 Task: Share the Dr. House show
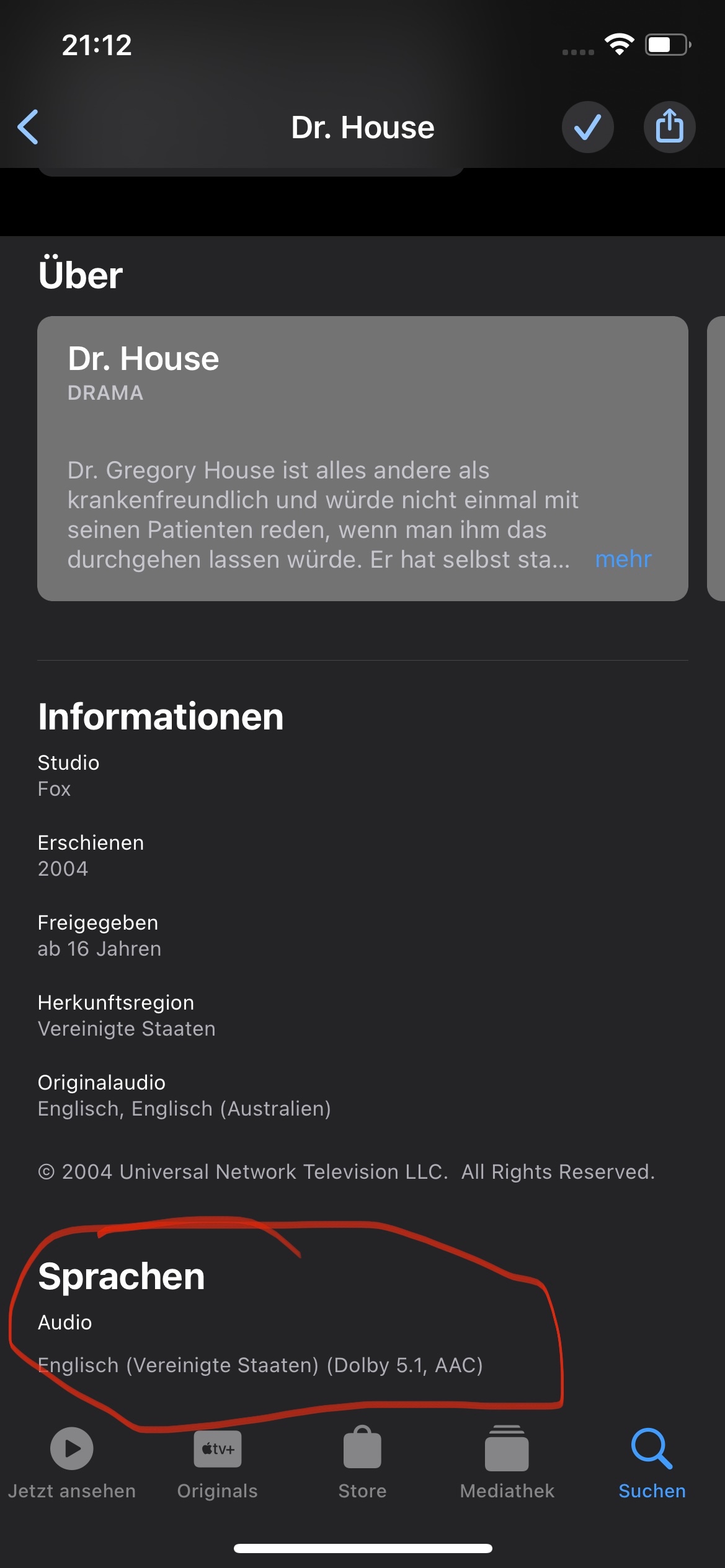(669, 127)
